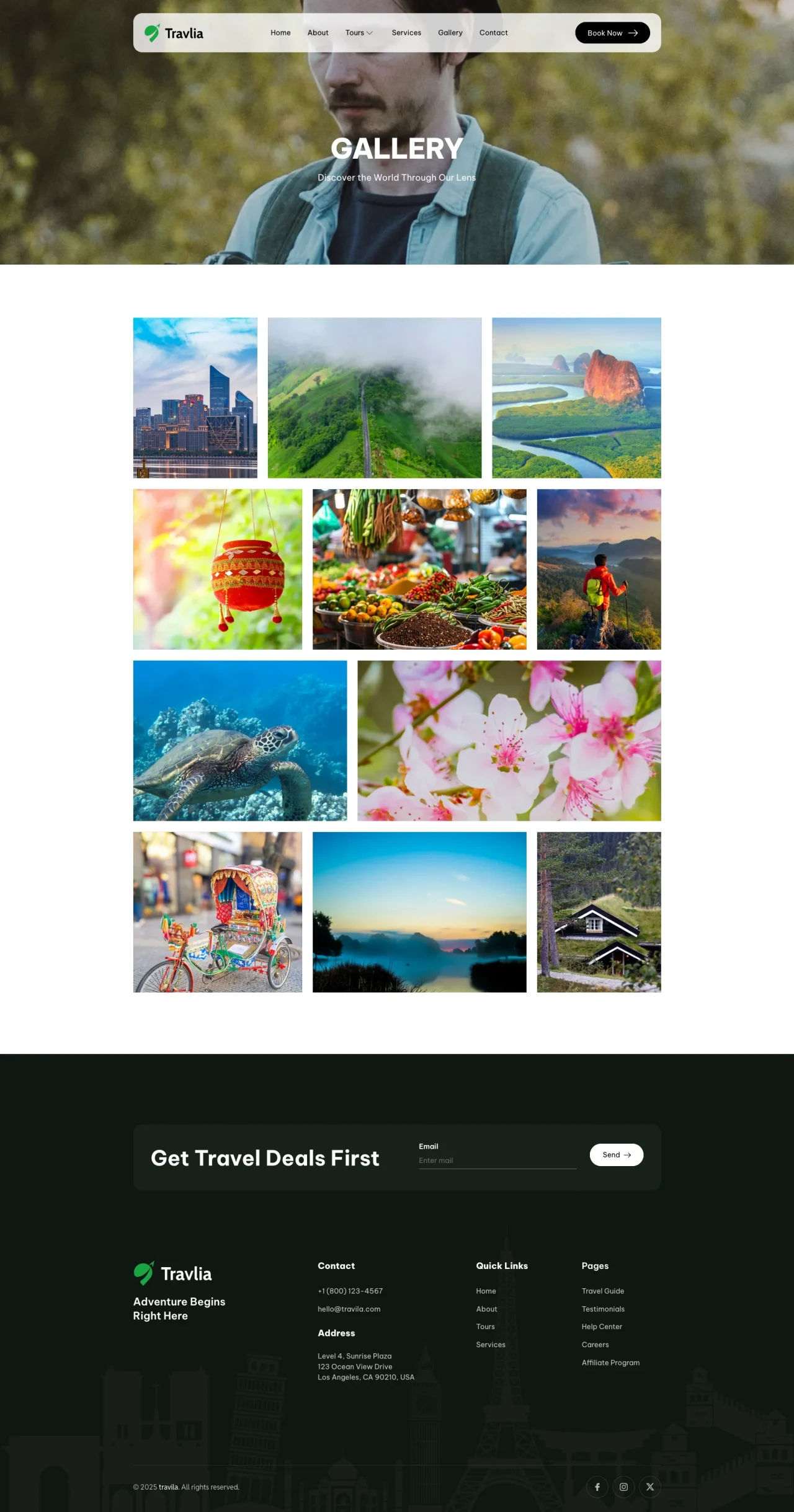
Task: View the sea turtle photo
Action: click(x=239, y=740)
